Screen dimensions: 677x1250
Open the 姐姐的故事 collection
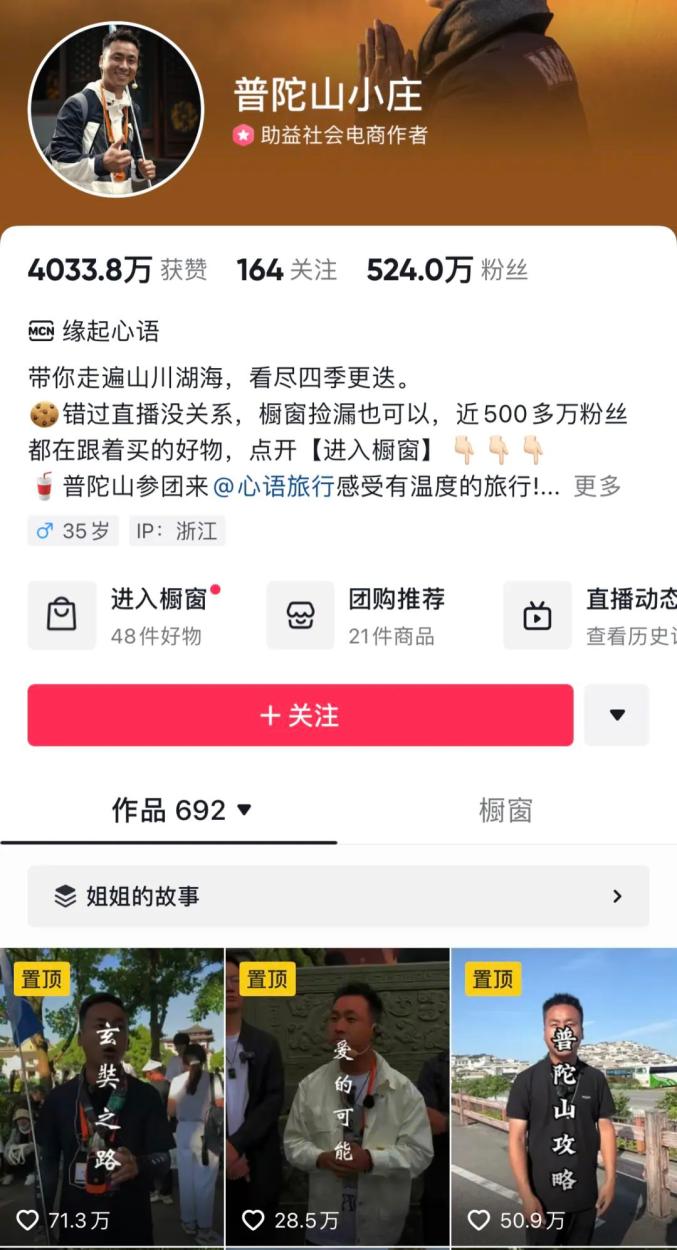click(x=338, y=896)
